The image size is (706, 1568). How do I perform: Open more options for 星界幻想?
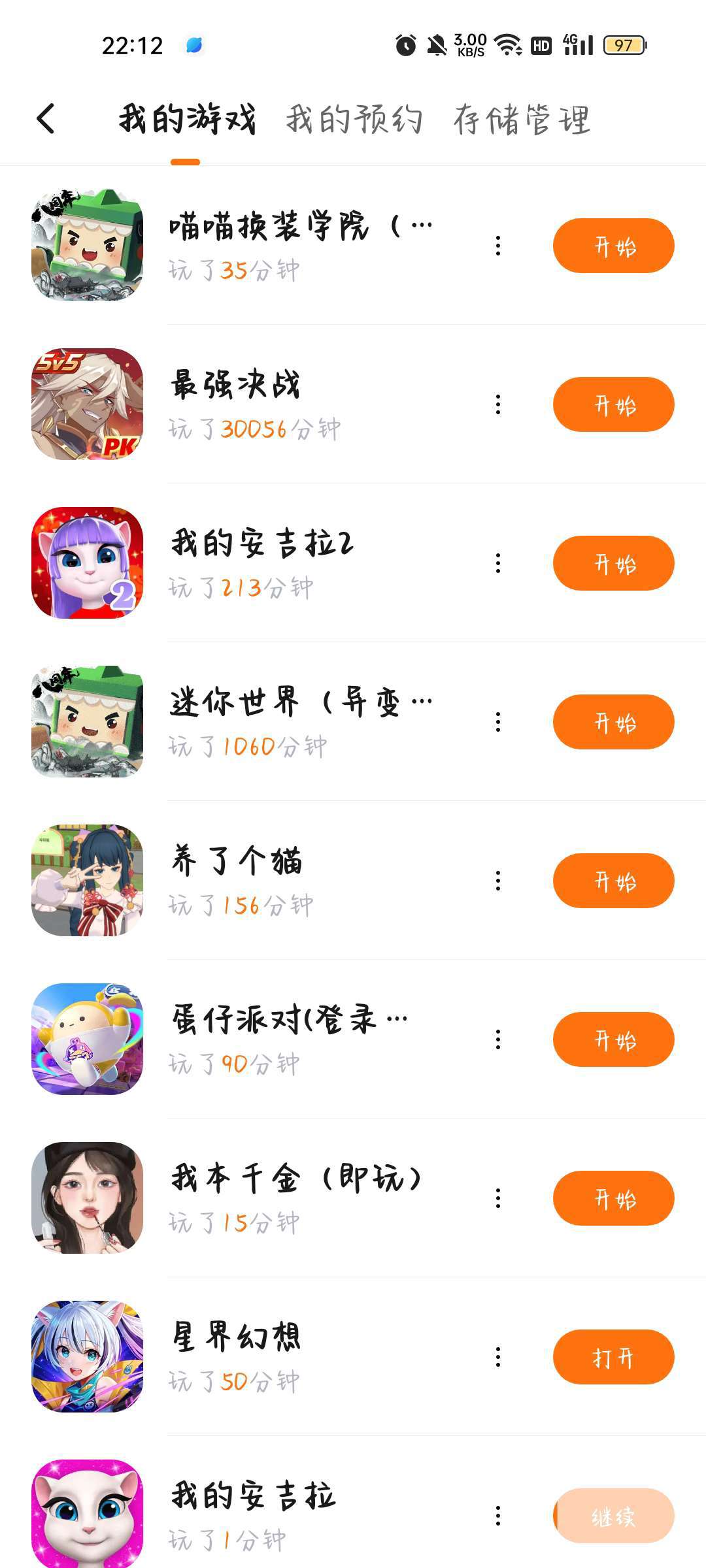click(498, 1357)
